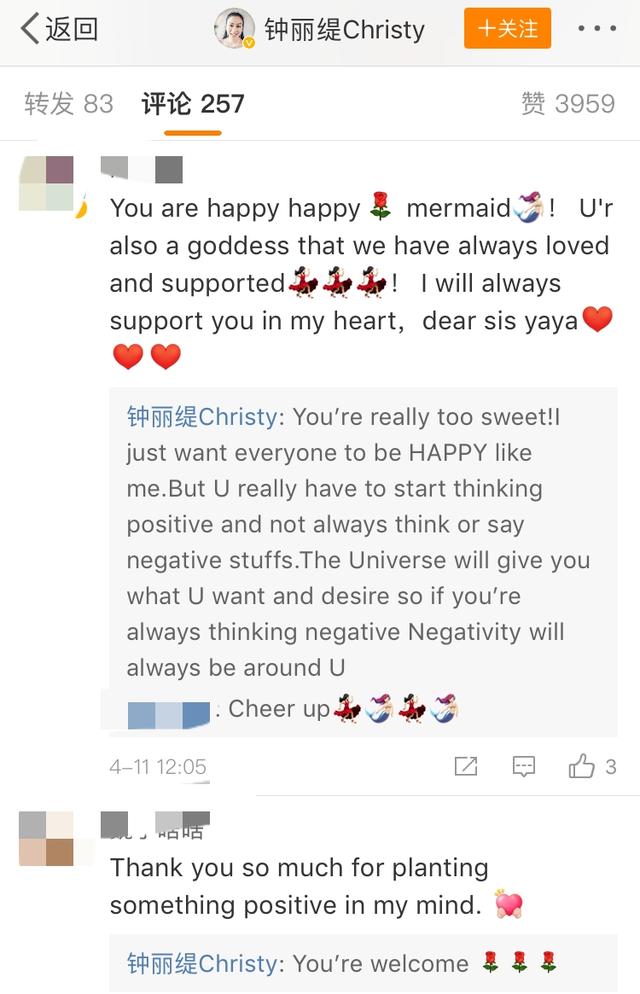Open 钟丽缇Christy link in 'You're welcome' reply

(203, 963)
